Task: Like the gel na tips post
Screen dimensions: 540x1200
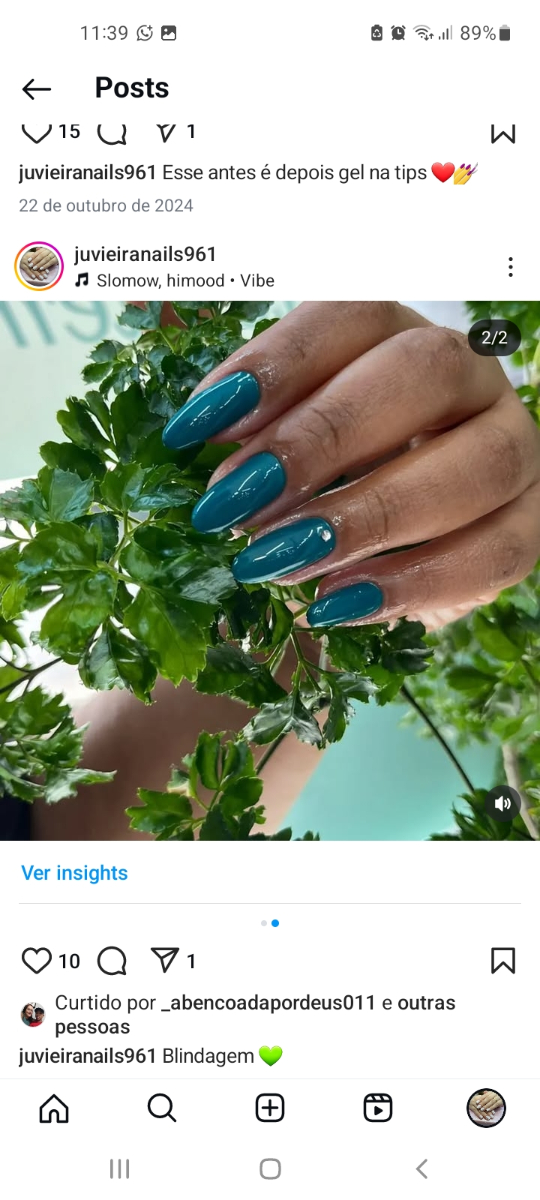Action: pyautogui.click(x=36, y=132)
